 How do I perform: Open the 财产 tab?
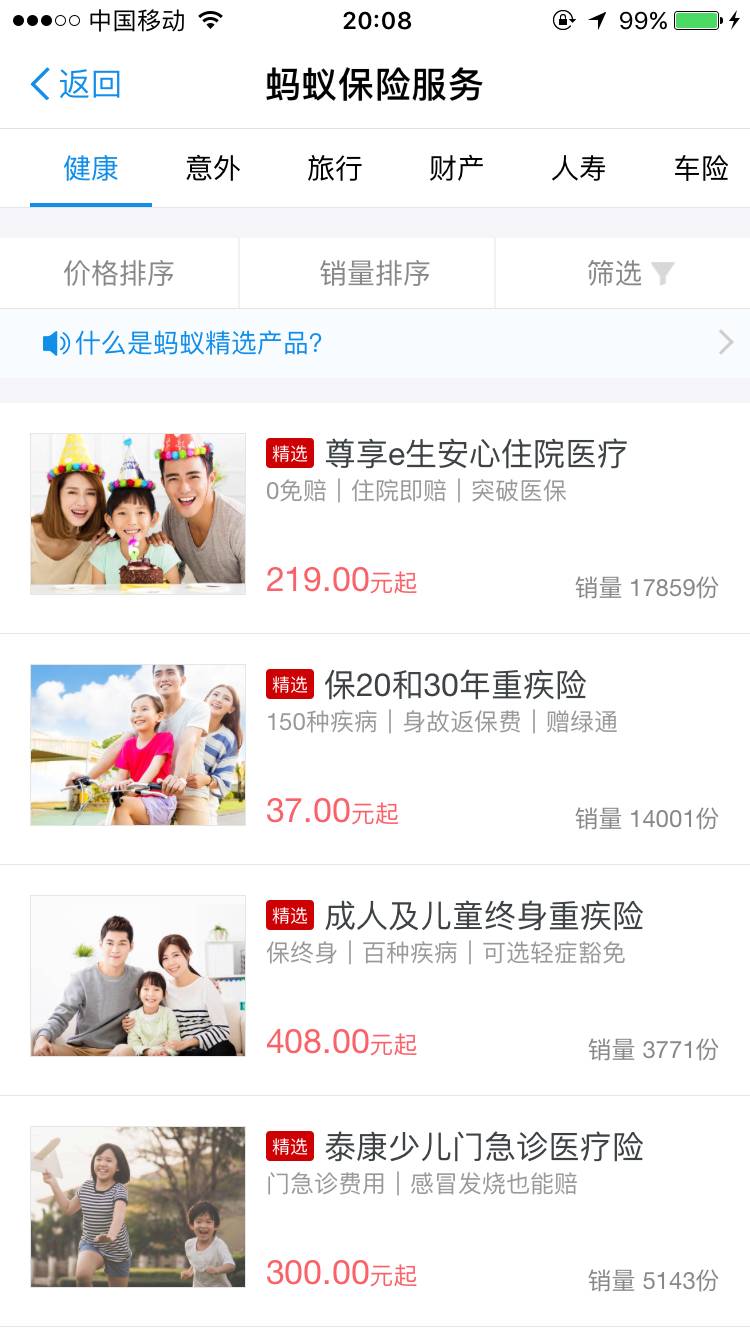pos(456,168)
